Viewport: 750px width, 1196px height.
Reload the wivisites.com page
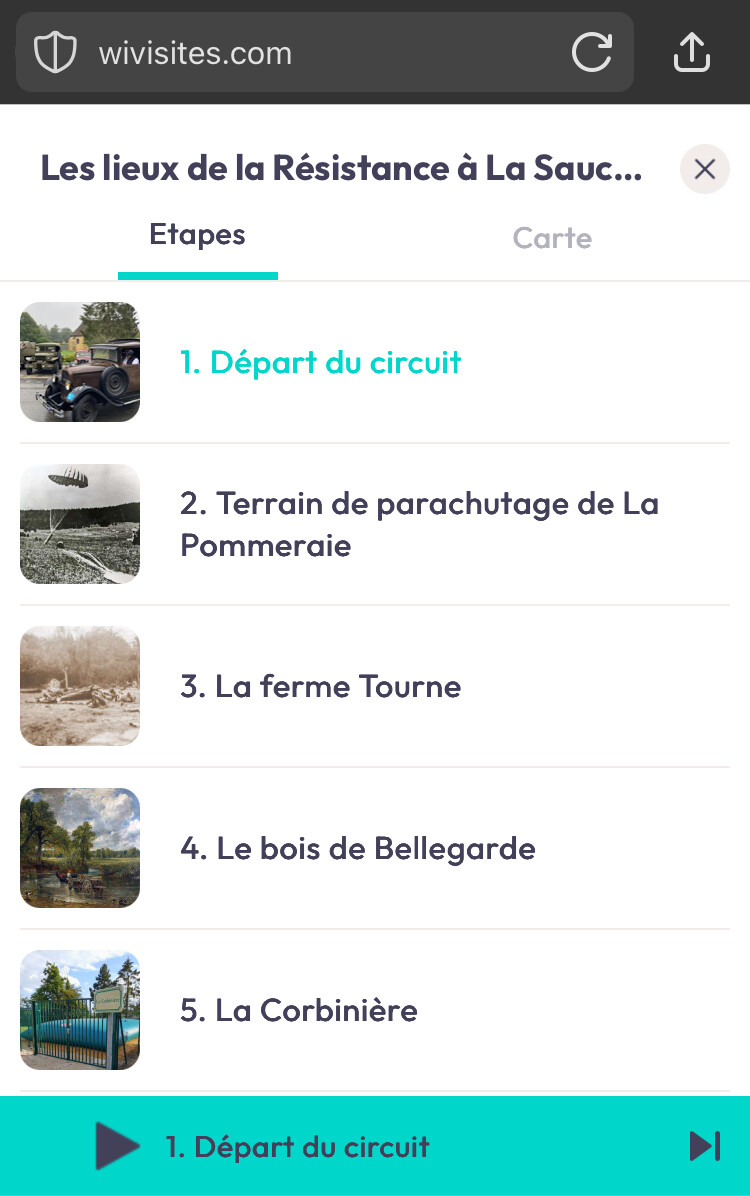(591, 52)
